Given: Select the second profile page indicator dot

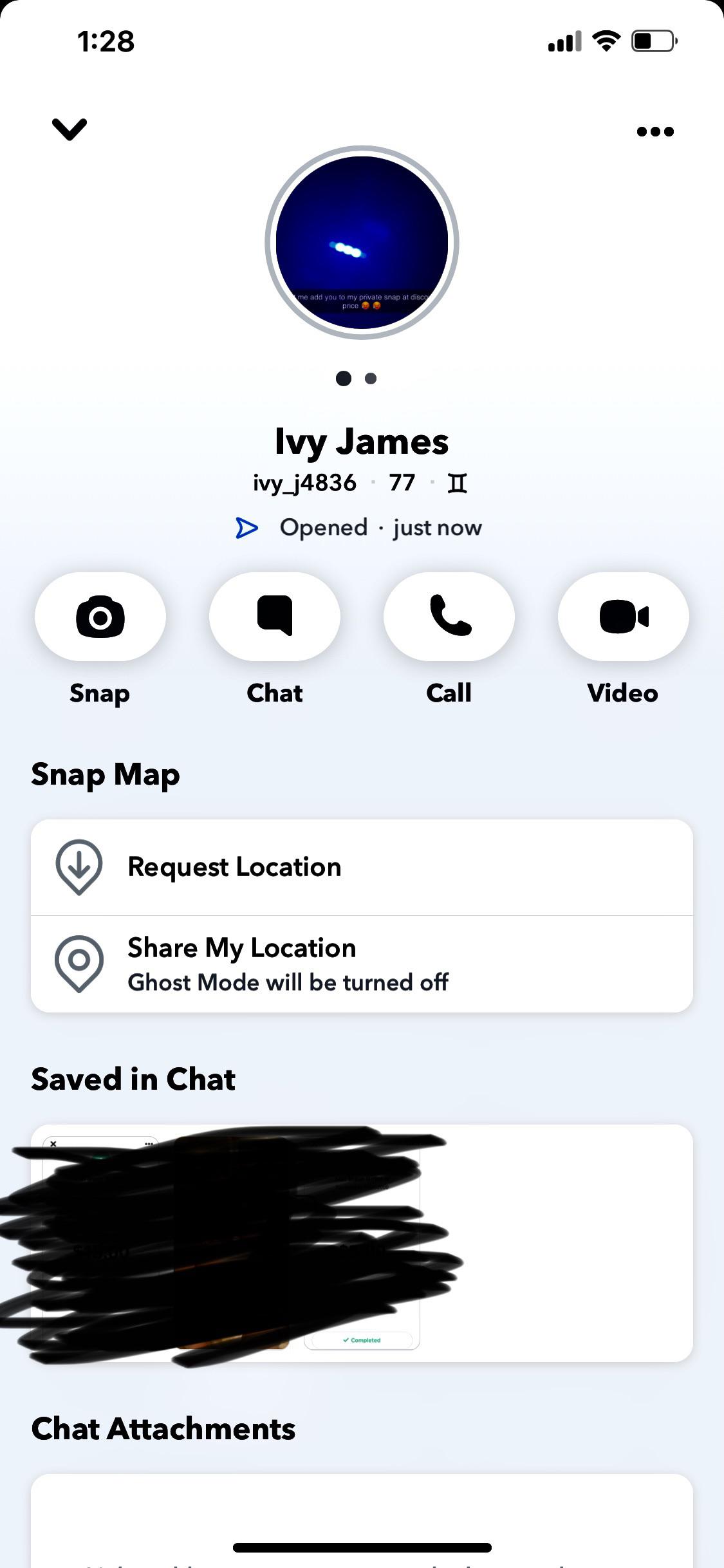Looking at the screenshot, I should coord(371,380).
